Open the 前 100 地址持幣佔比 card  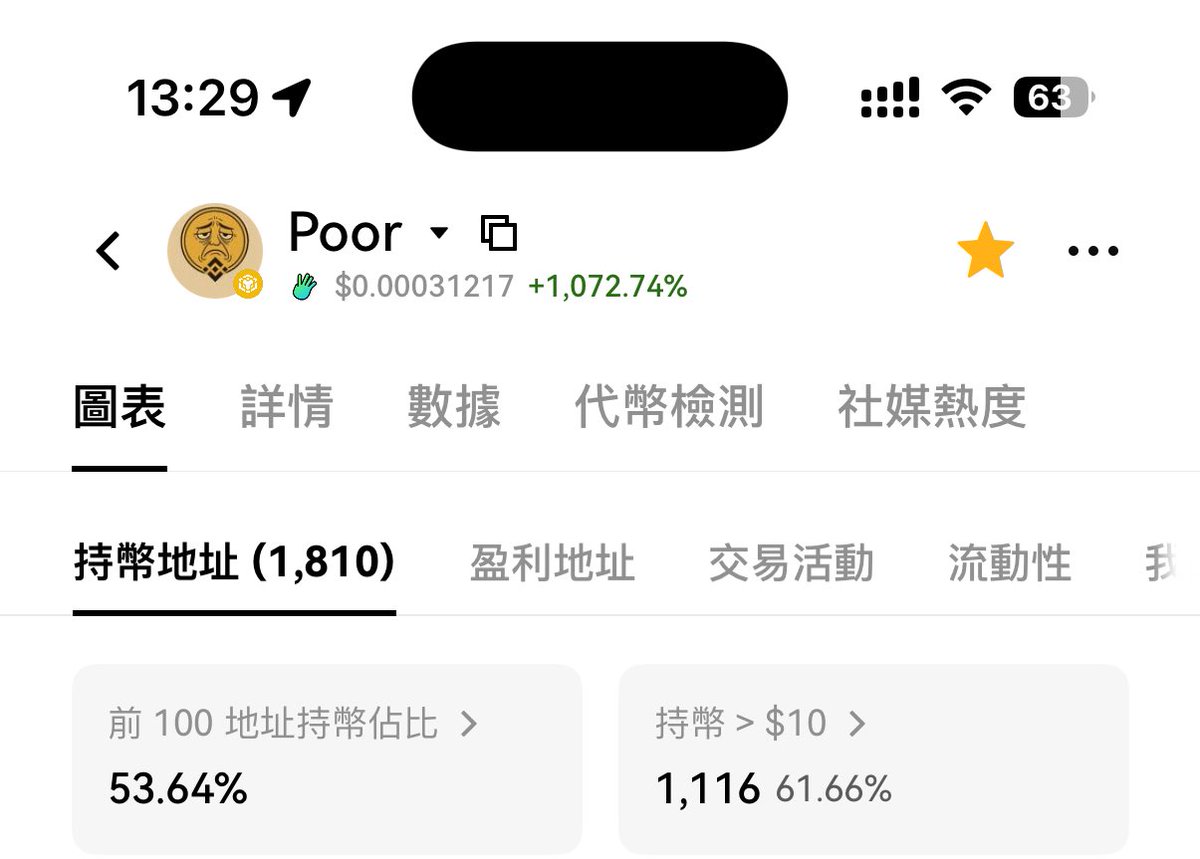click(x=326, y=757)
